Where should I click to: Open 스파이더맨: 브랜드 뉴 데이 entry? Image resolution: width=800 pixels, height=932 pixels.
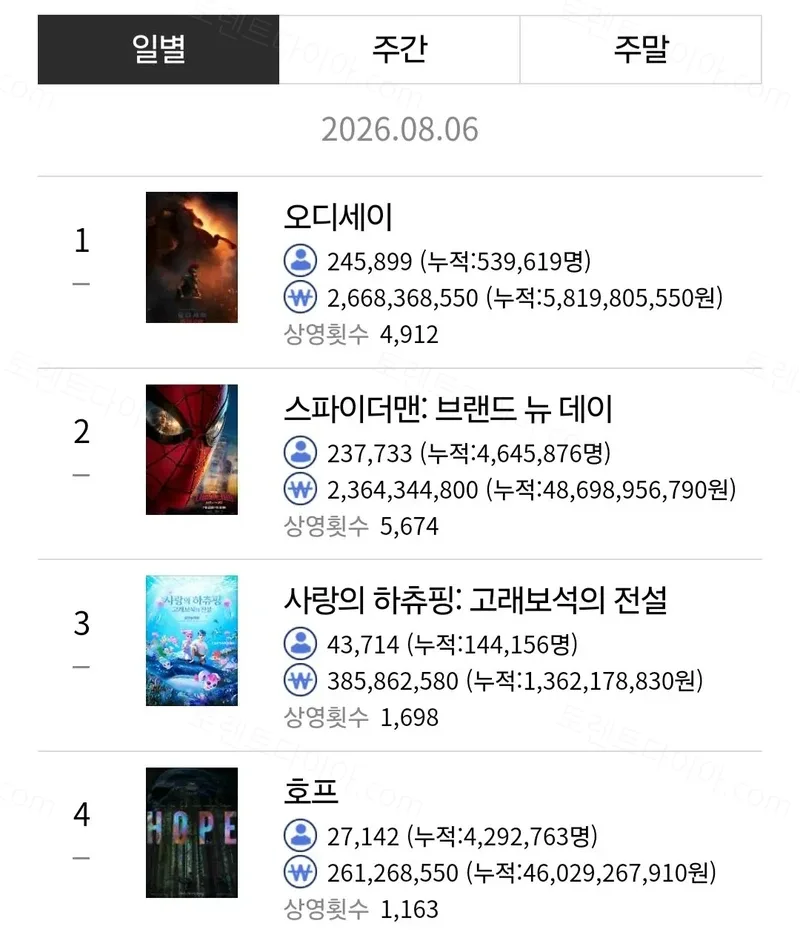(448, 409)
